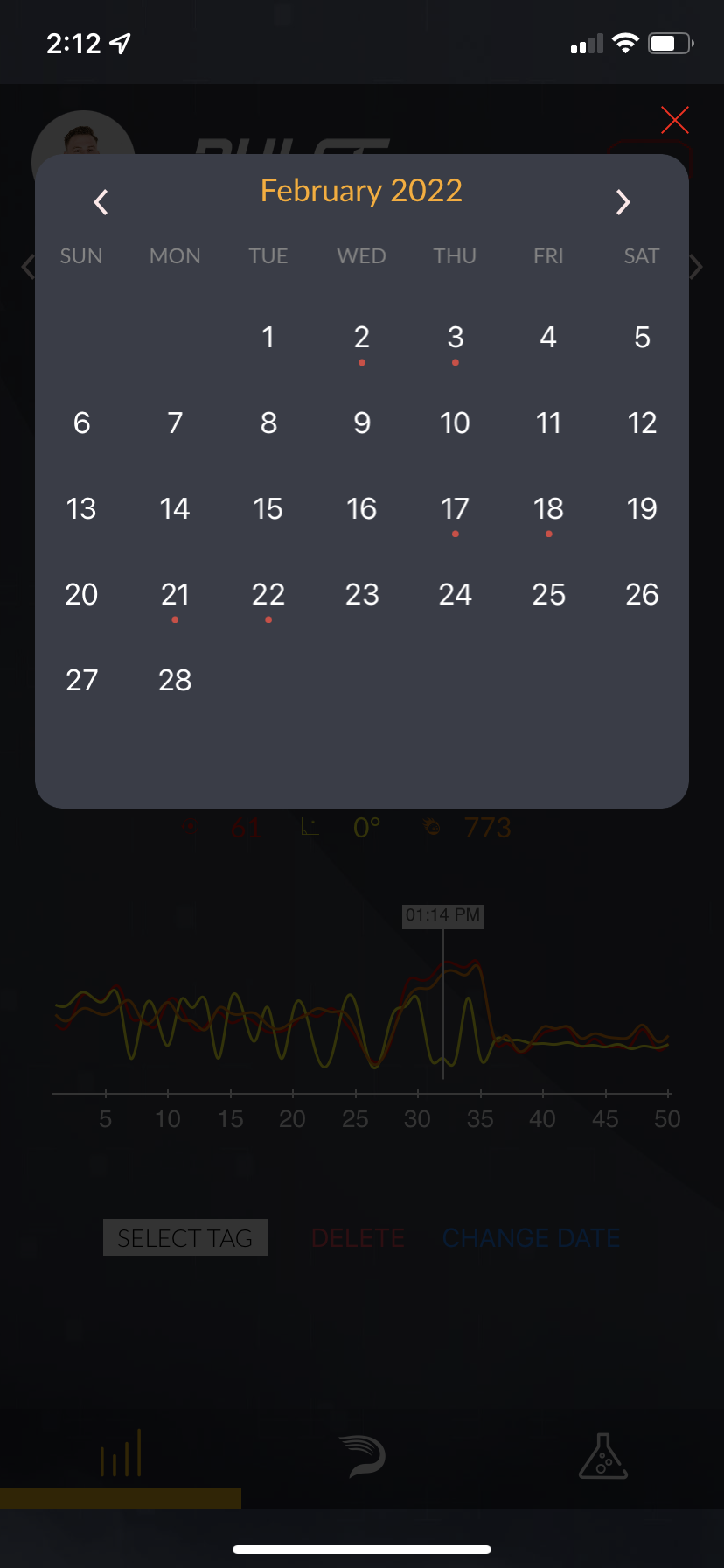This screenshot has width=724, height=1568.
Task: Select February 3 on the calendar
Action: click(x=456, y=338)
